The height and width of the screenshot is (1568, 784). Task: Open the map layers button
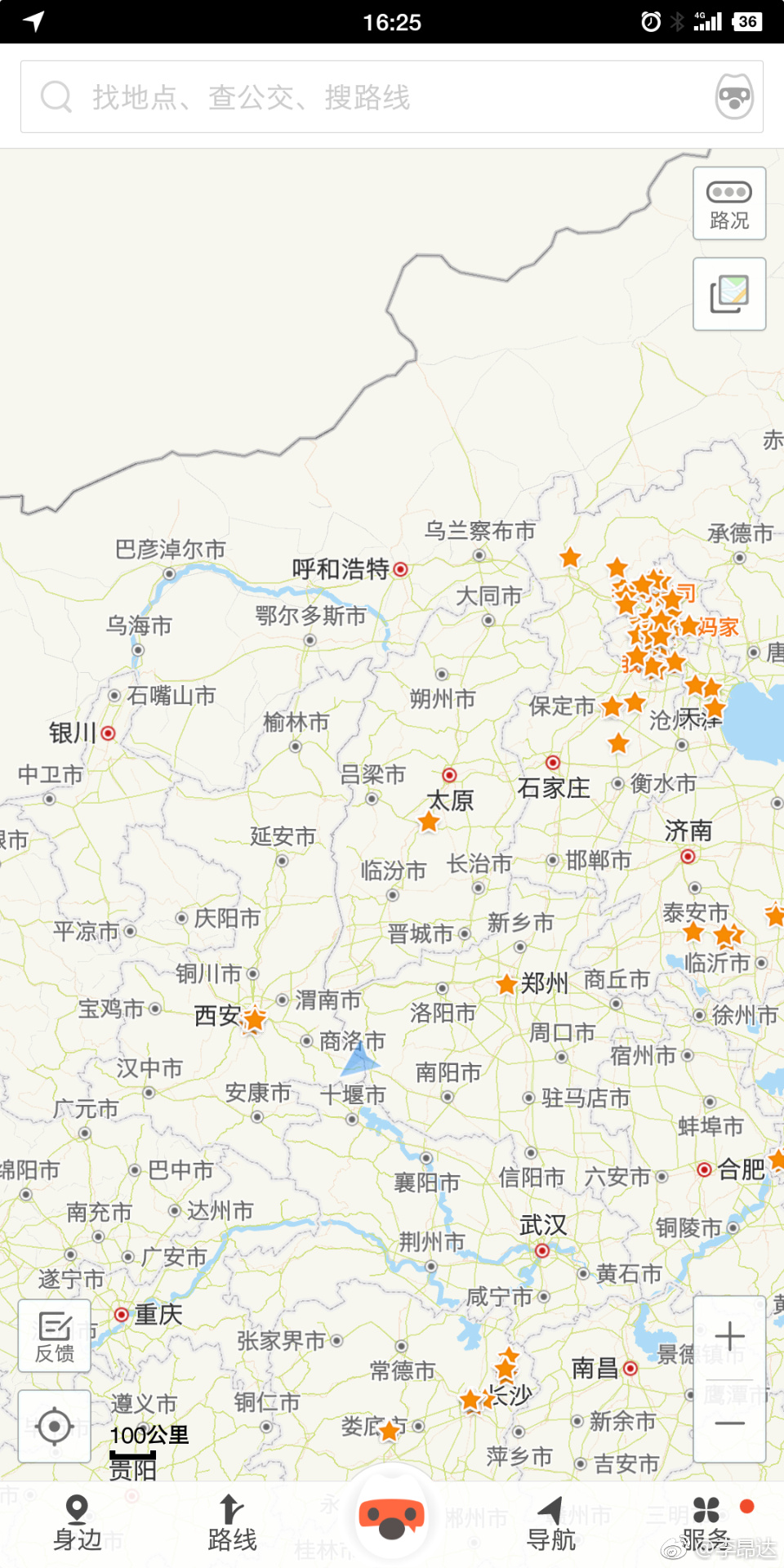tap(728, 294)
